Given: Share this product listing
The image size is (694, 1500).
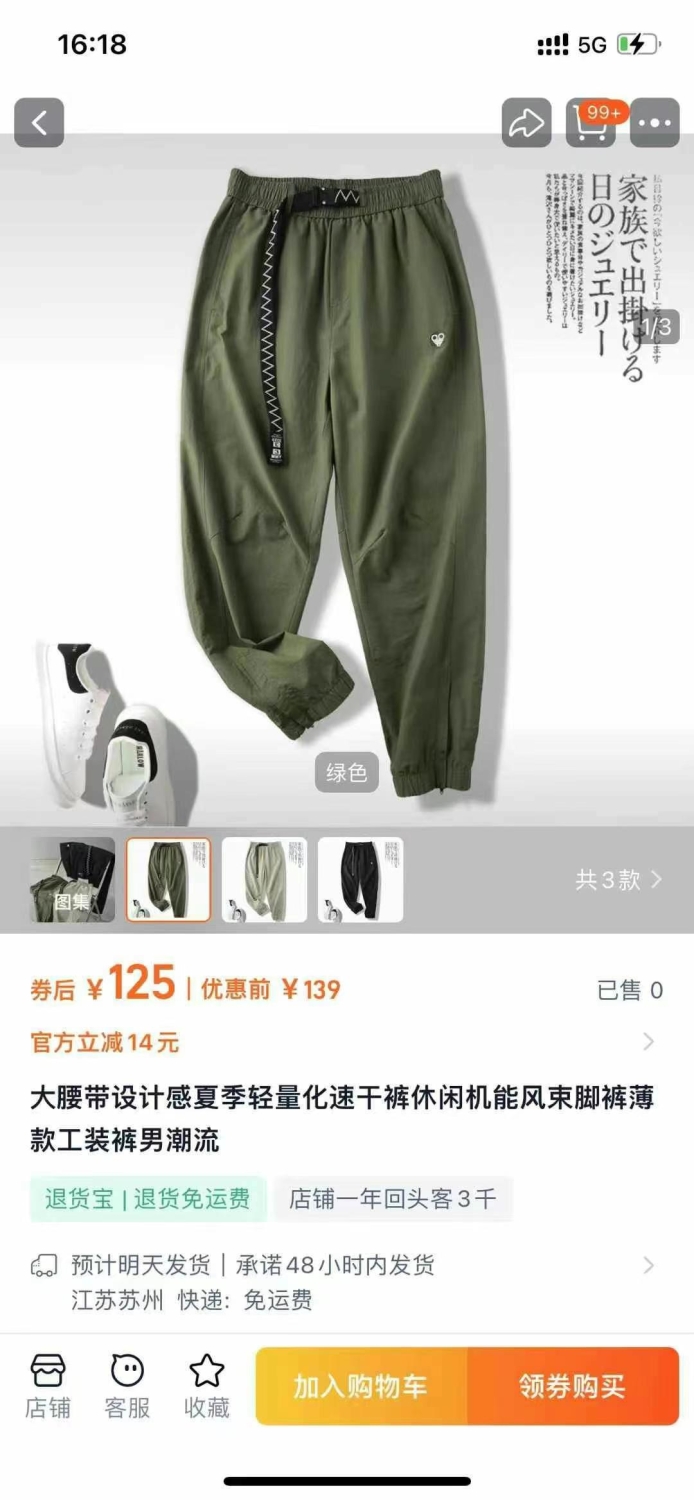Looking at the screenshot, I should [x=526, y=123].
